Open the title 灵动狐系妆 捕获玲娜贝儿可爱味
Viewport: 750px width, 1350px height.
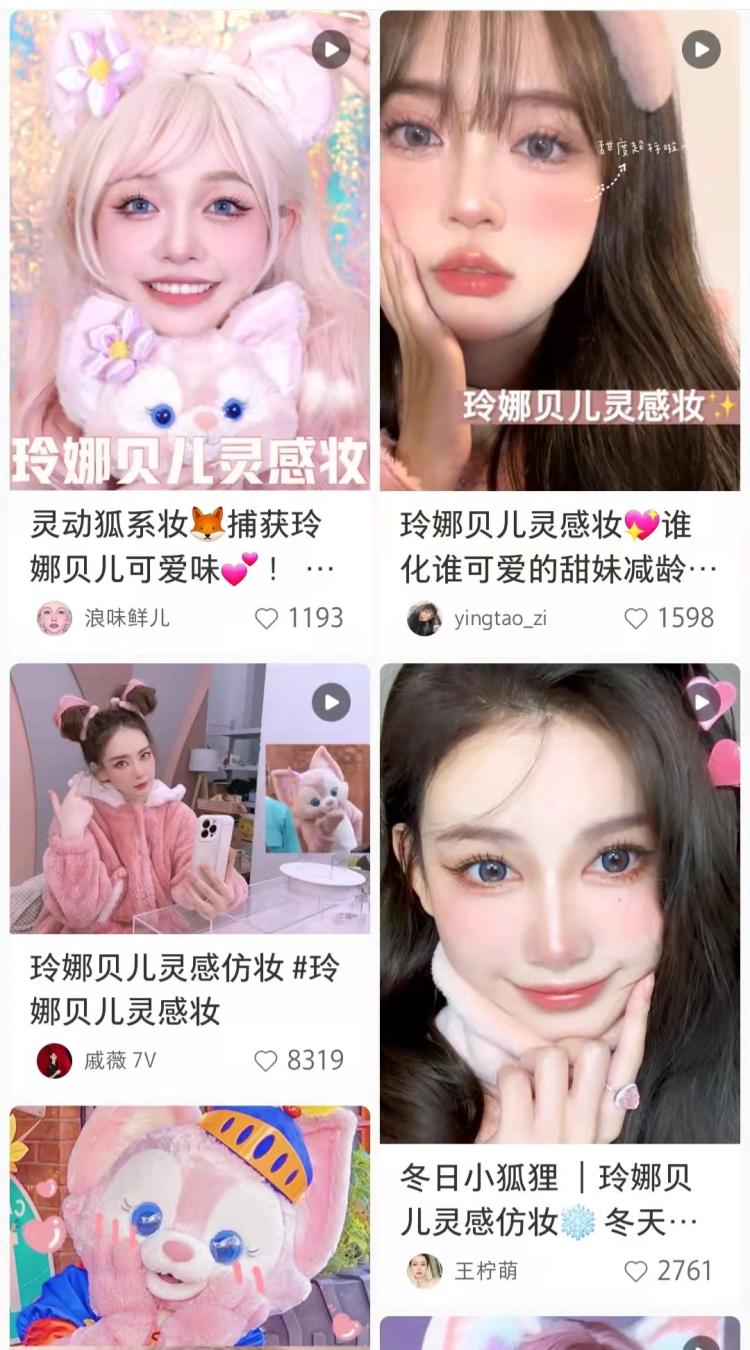pos(180,548)
